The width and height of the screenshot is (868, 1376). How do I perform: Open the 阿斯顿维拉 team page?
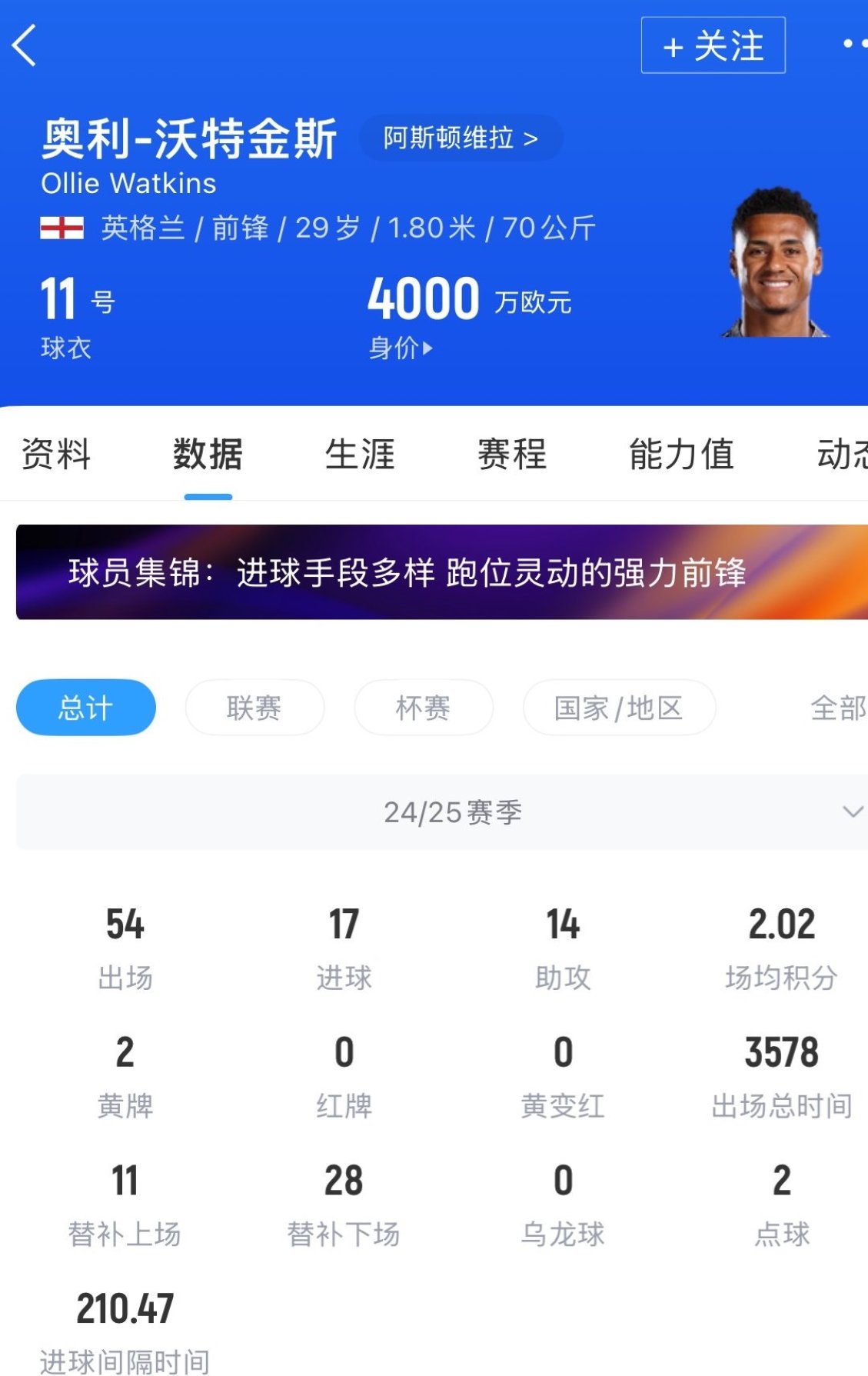[x=461, y=138]
